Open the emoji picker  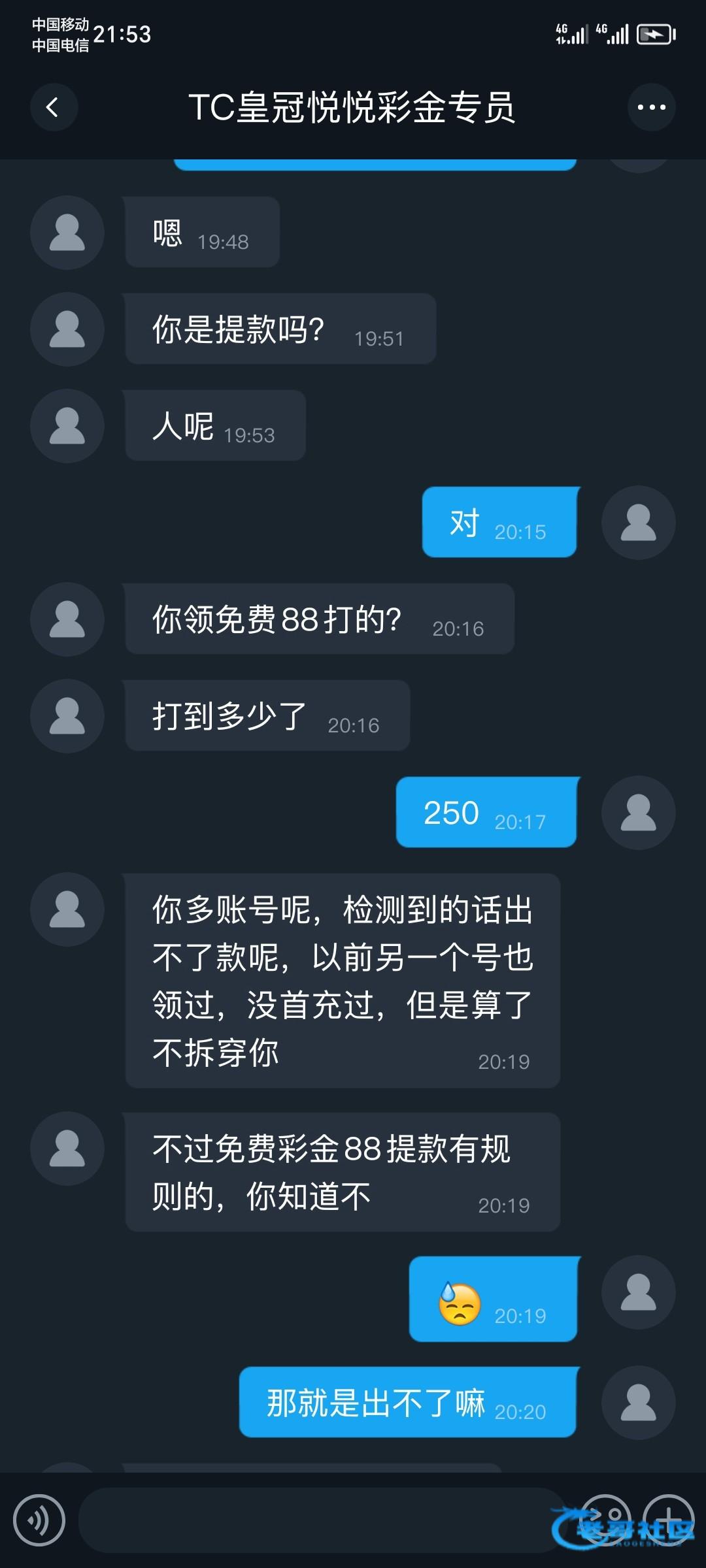(605, 1520)
